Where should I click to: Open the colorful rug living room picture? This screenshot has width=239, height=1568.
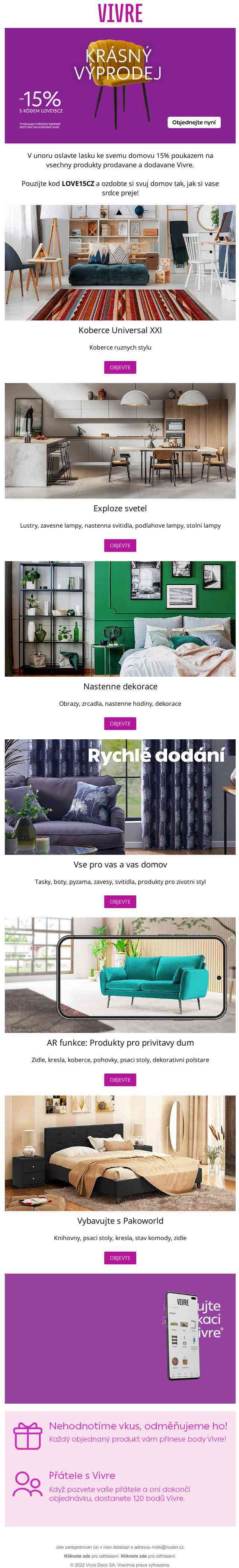coord(120,262)
